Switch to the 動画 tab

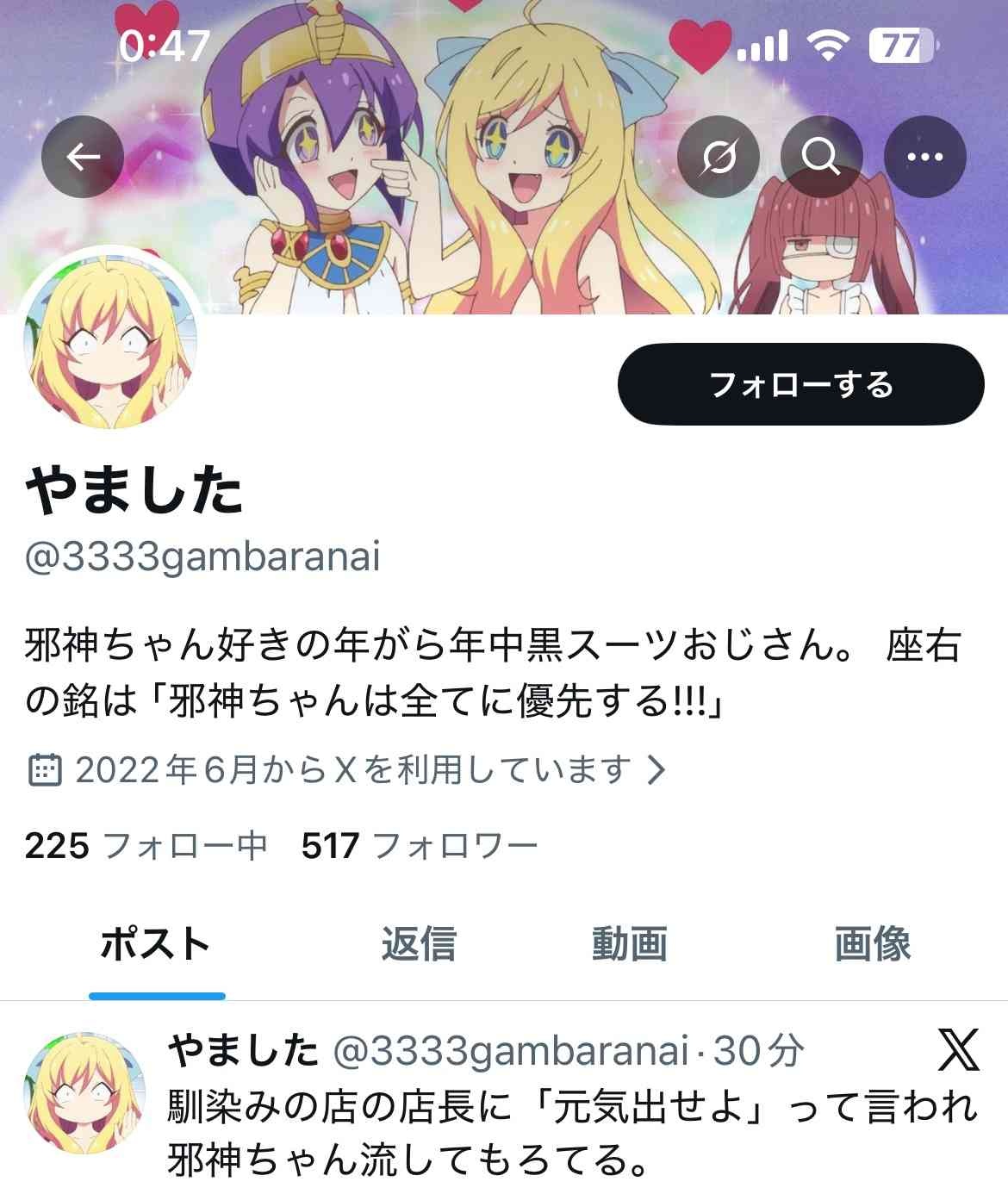(630, 945)
